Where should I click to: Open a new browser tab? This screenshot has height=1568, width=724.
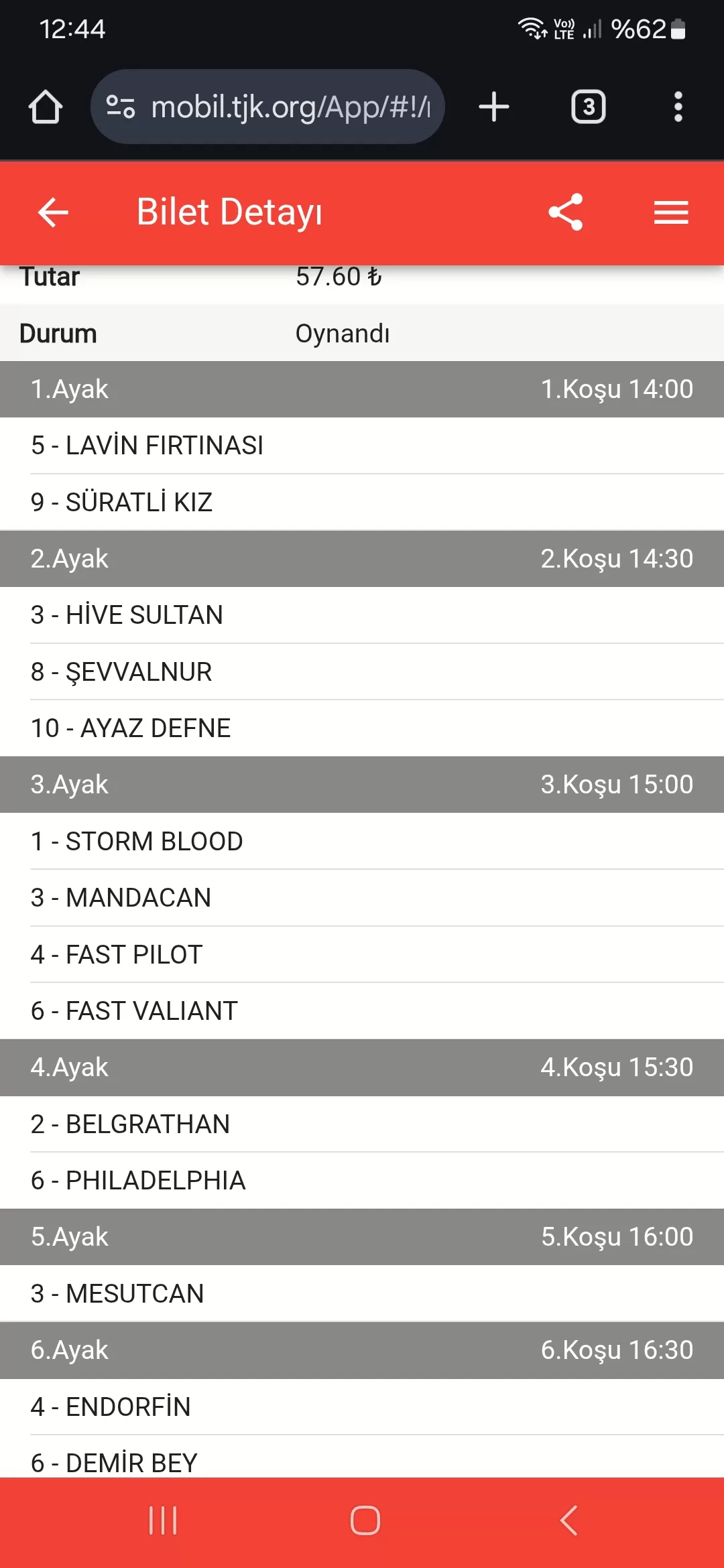(494, 107)
